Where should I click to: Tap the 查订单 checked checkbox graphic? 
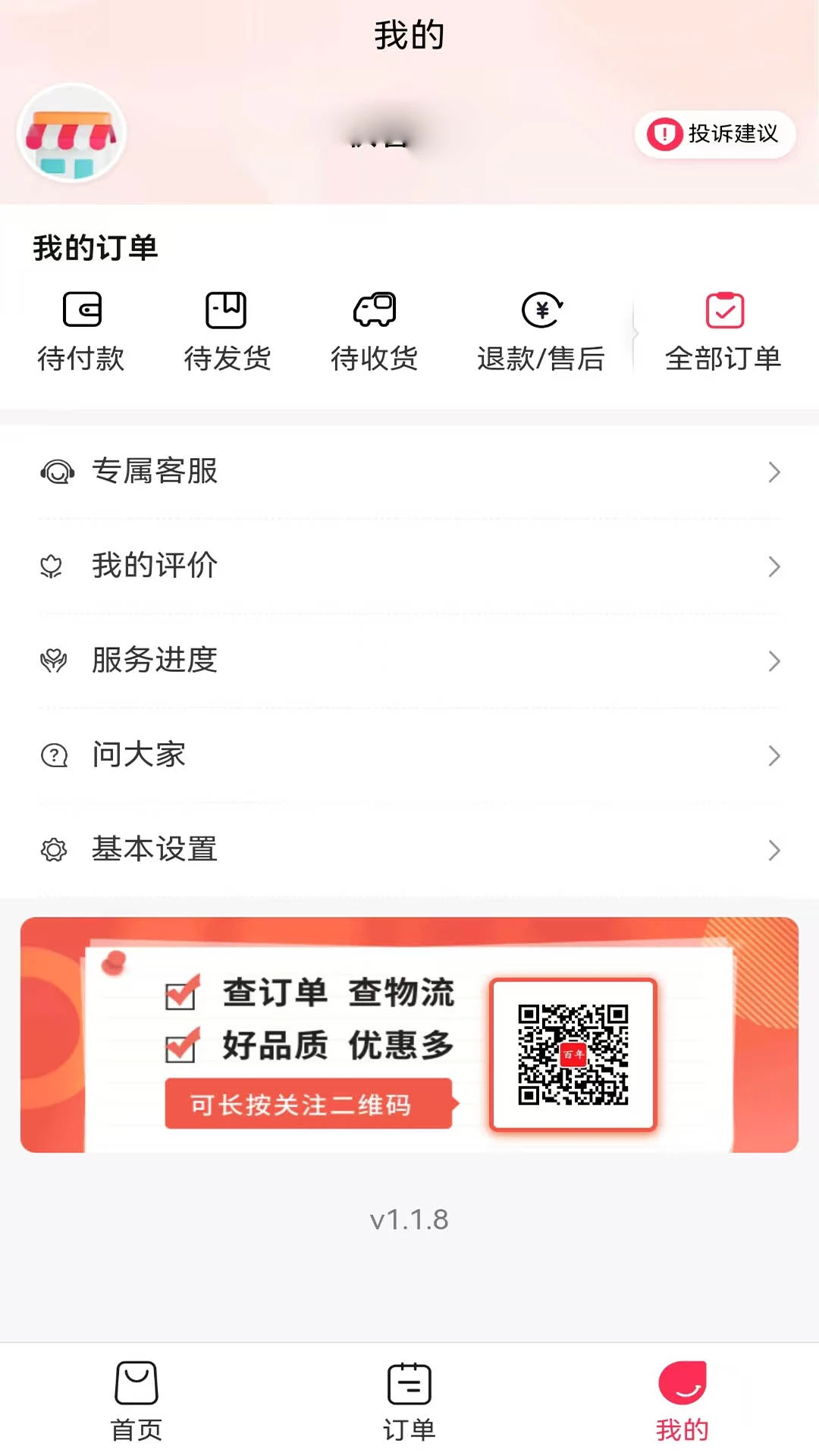pos(182,990)
